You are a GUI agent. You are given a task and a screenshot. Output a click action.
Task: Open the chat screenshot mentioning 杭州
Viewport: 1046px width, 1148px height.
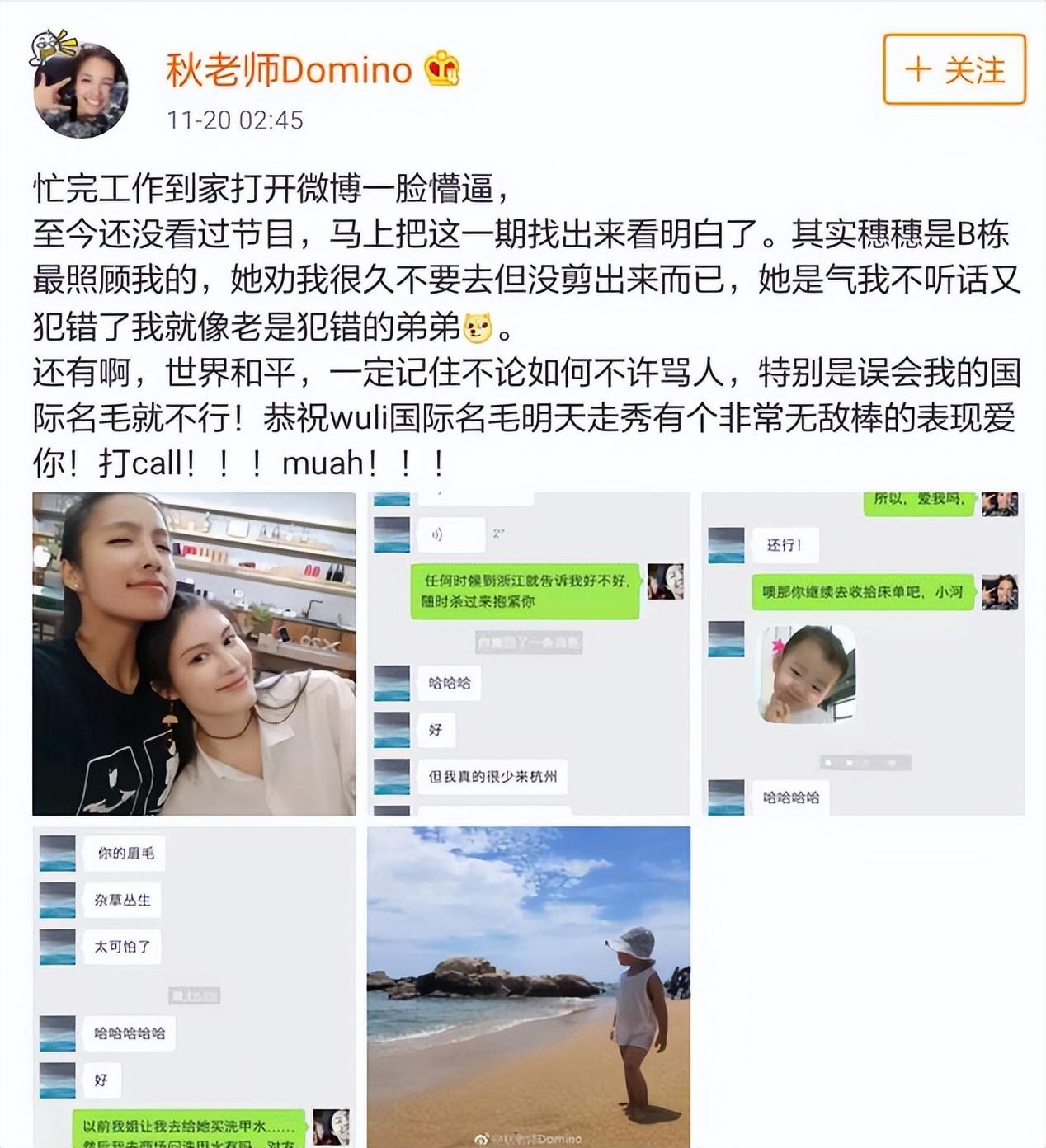(x=528, y=653)
